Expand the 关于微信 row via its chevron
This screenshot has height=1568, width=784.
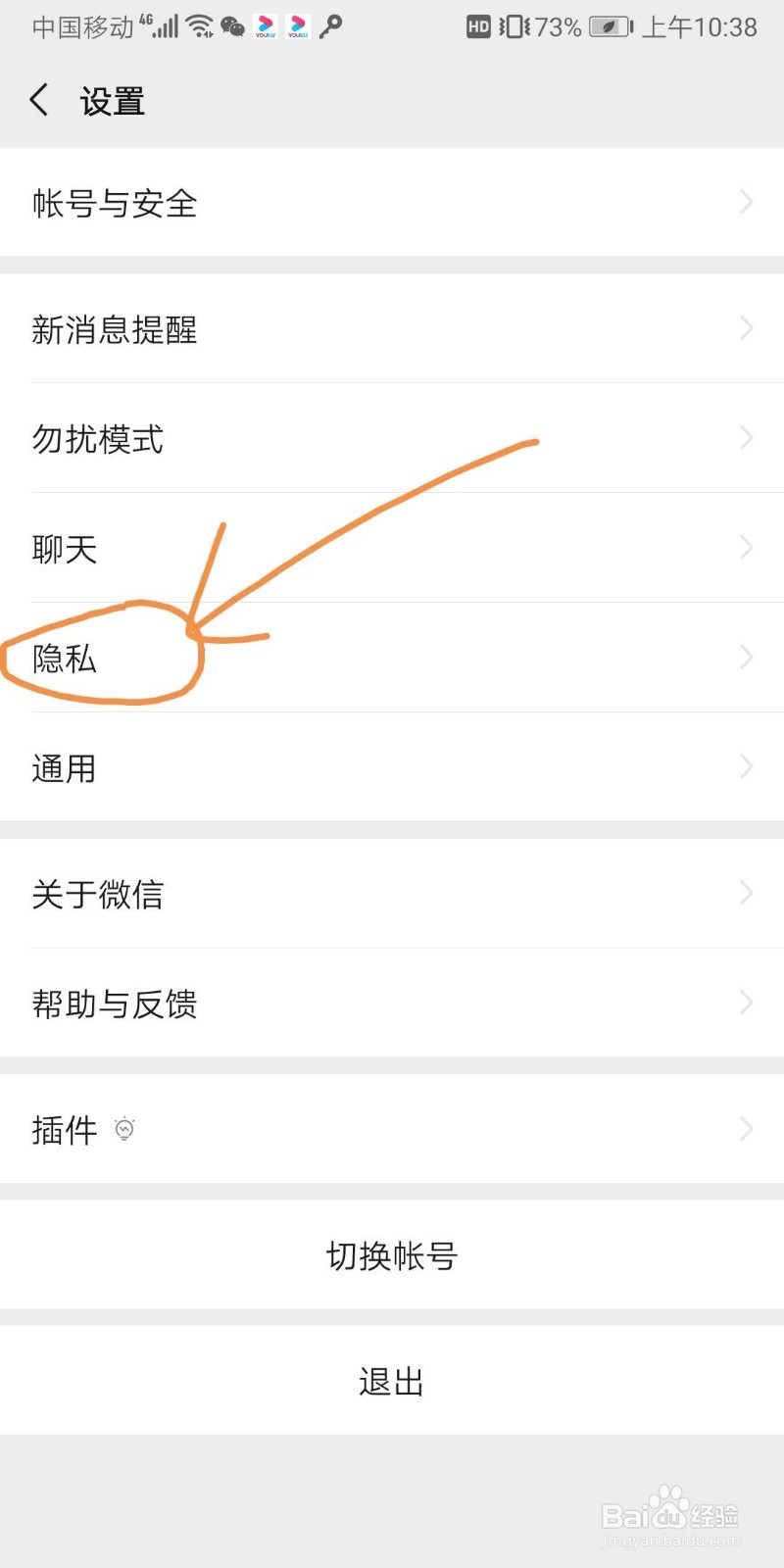[746, 893]
